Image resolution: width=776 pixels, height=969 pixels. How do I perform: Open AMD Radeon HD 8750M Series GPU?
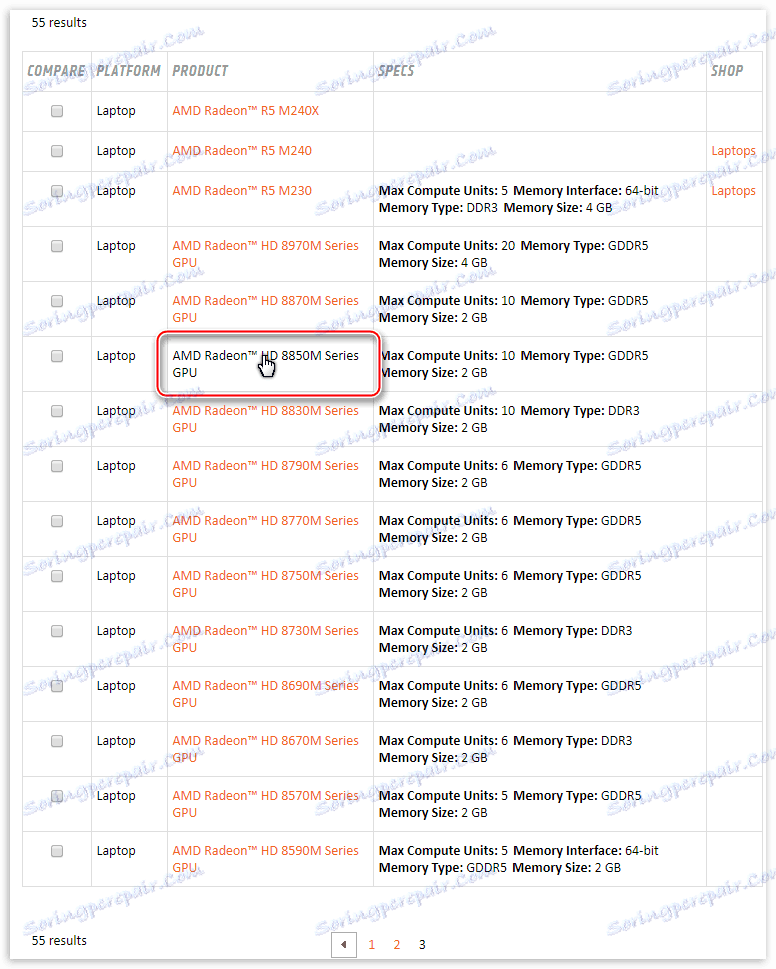(265, 576)
